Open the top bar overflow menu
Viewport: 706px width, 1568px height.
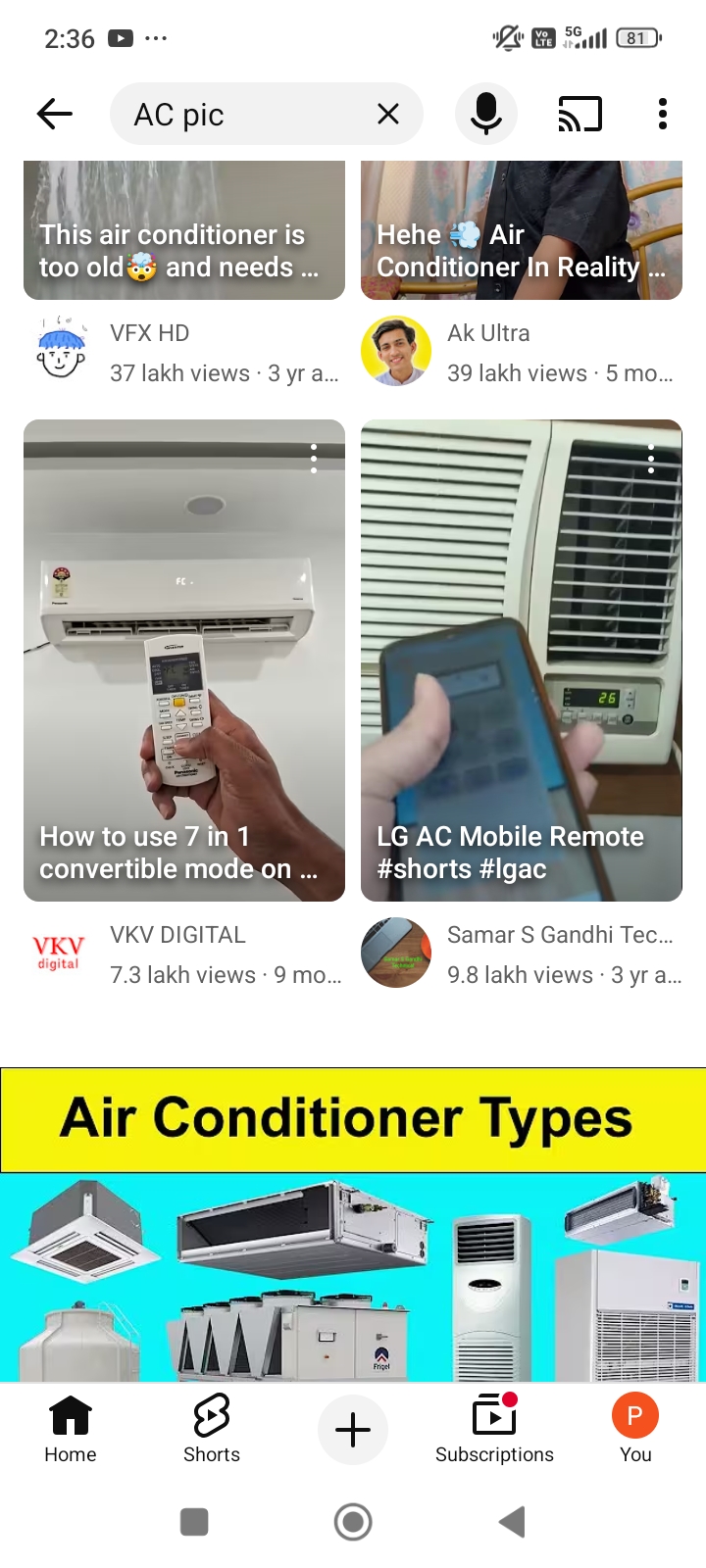[x=663, y=115]
